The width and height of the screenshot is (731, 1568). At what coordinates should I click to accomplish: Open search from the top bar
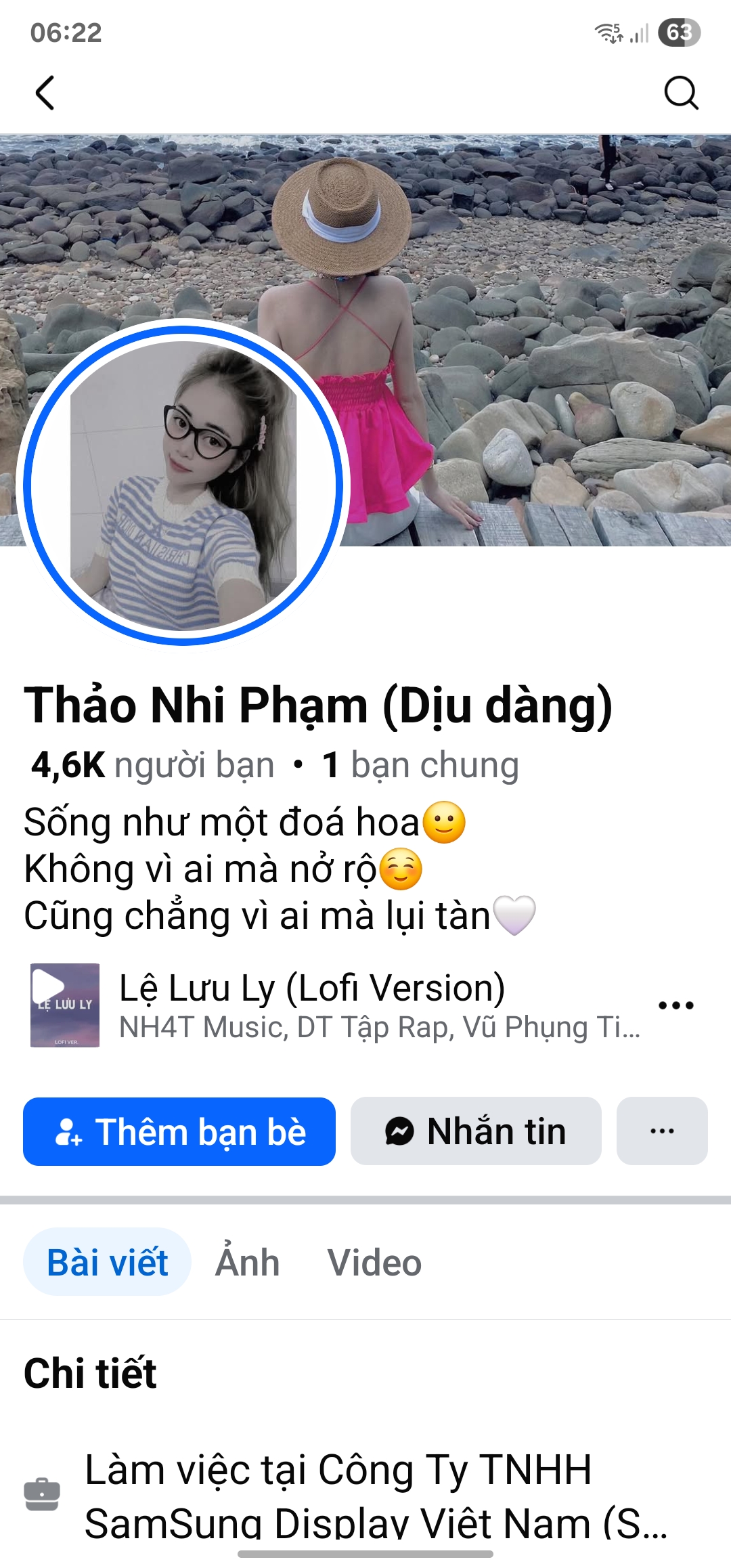tap(680, 93)
